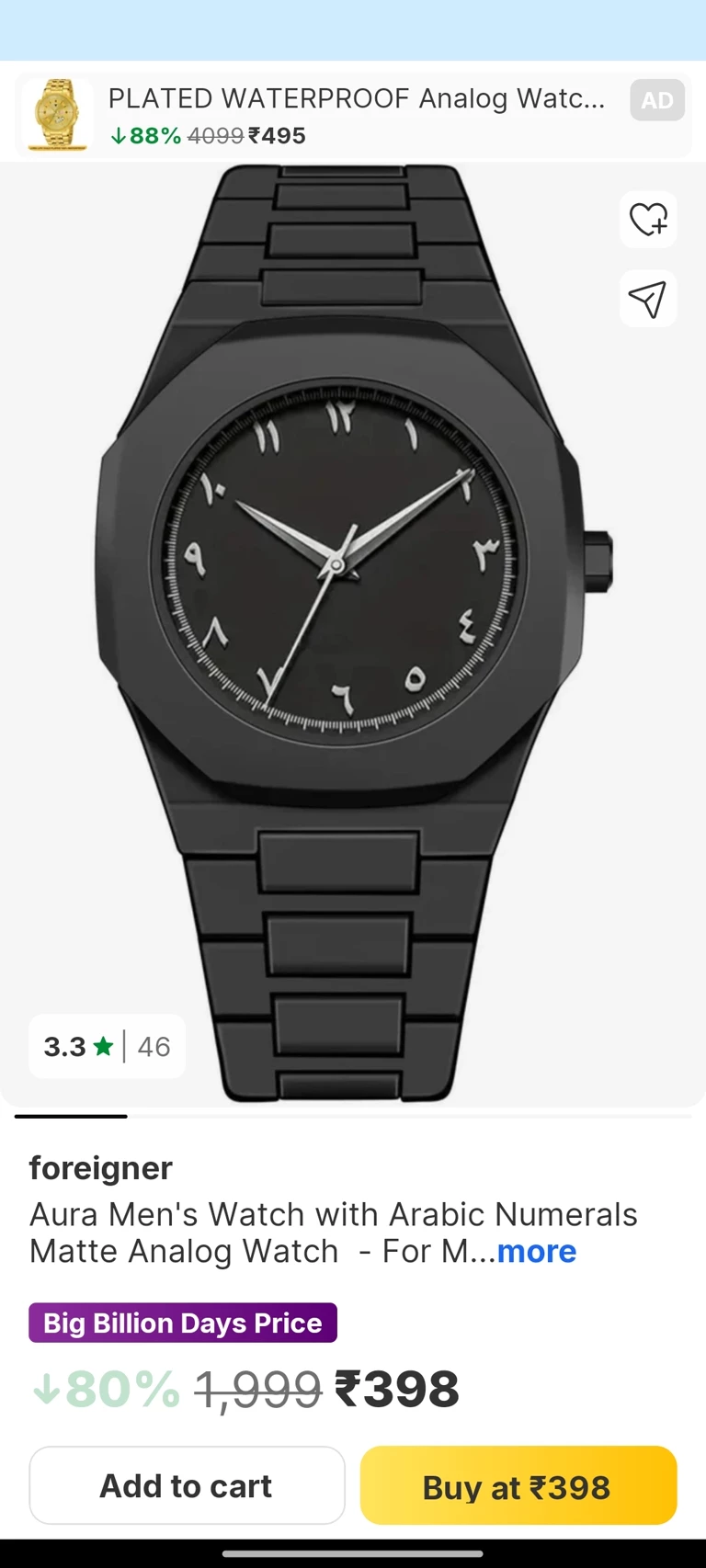Expand product title with 'more' link
Image resolution: width=706 pixels, height=1568 pixels.
pyautogui.click(x=537, y=1252)
